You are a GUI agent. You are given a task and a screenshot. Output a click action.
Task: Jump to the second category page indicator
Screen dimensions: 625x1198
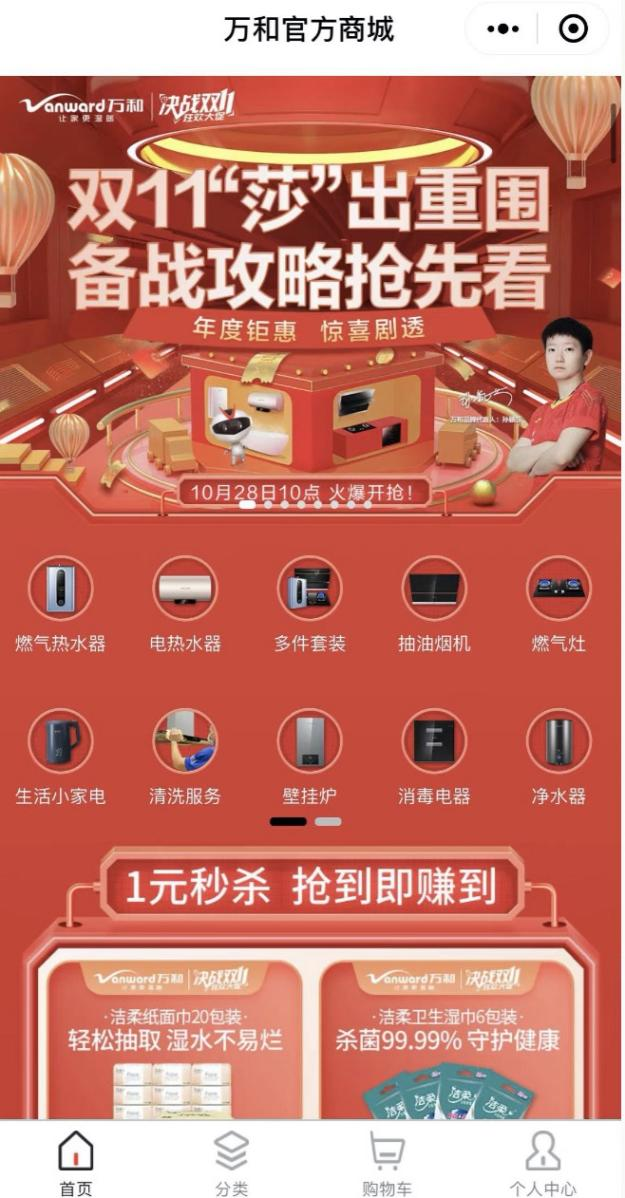[328, 822]
